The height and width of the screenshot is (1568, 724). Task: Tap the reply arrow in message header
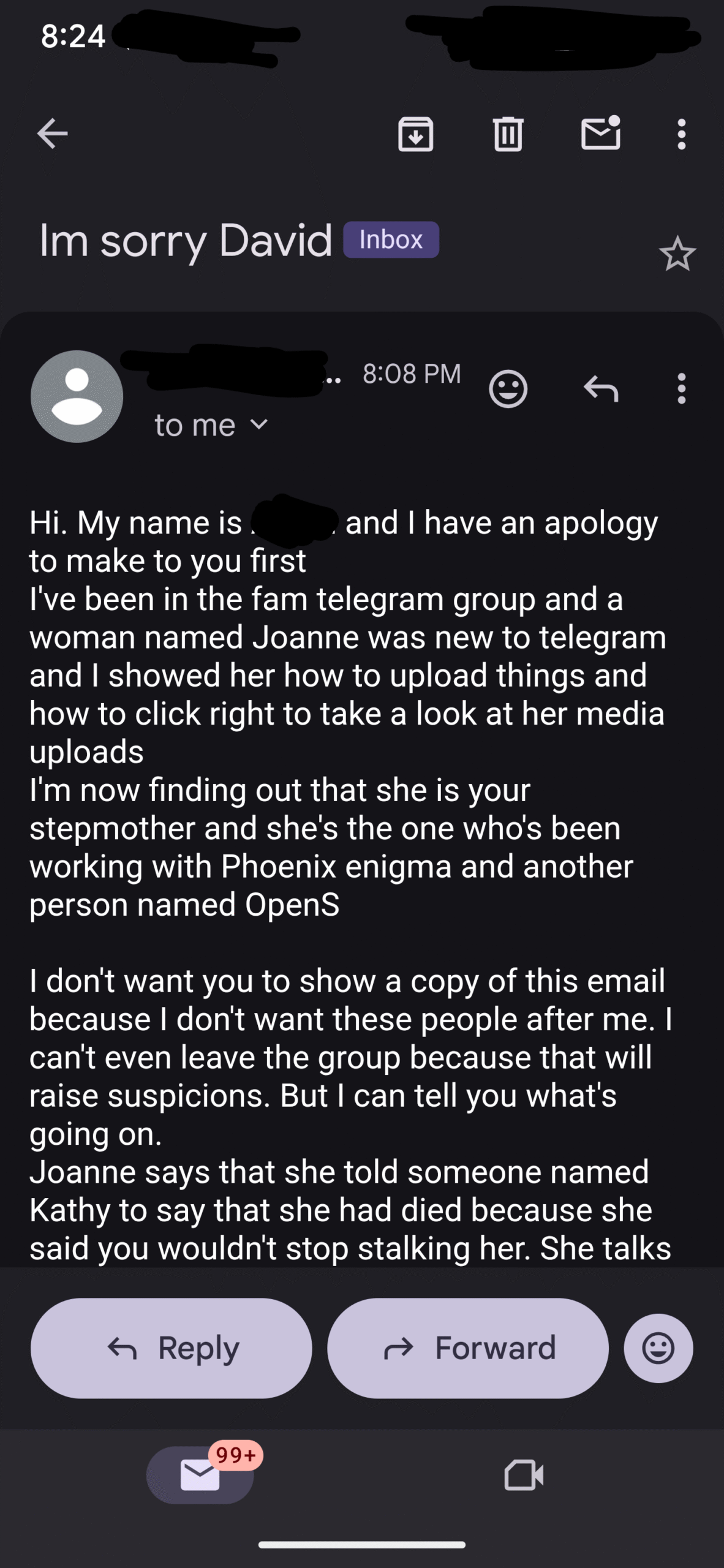pyautogui.click(x=601, y=388)
